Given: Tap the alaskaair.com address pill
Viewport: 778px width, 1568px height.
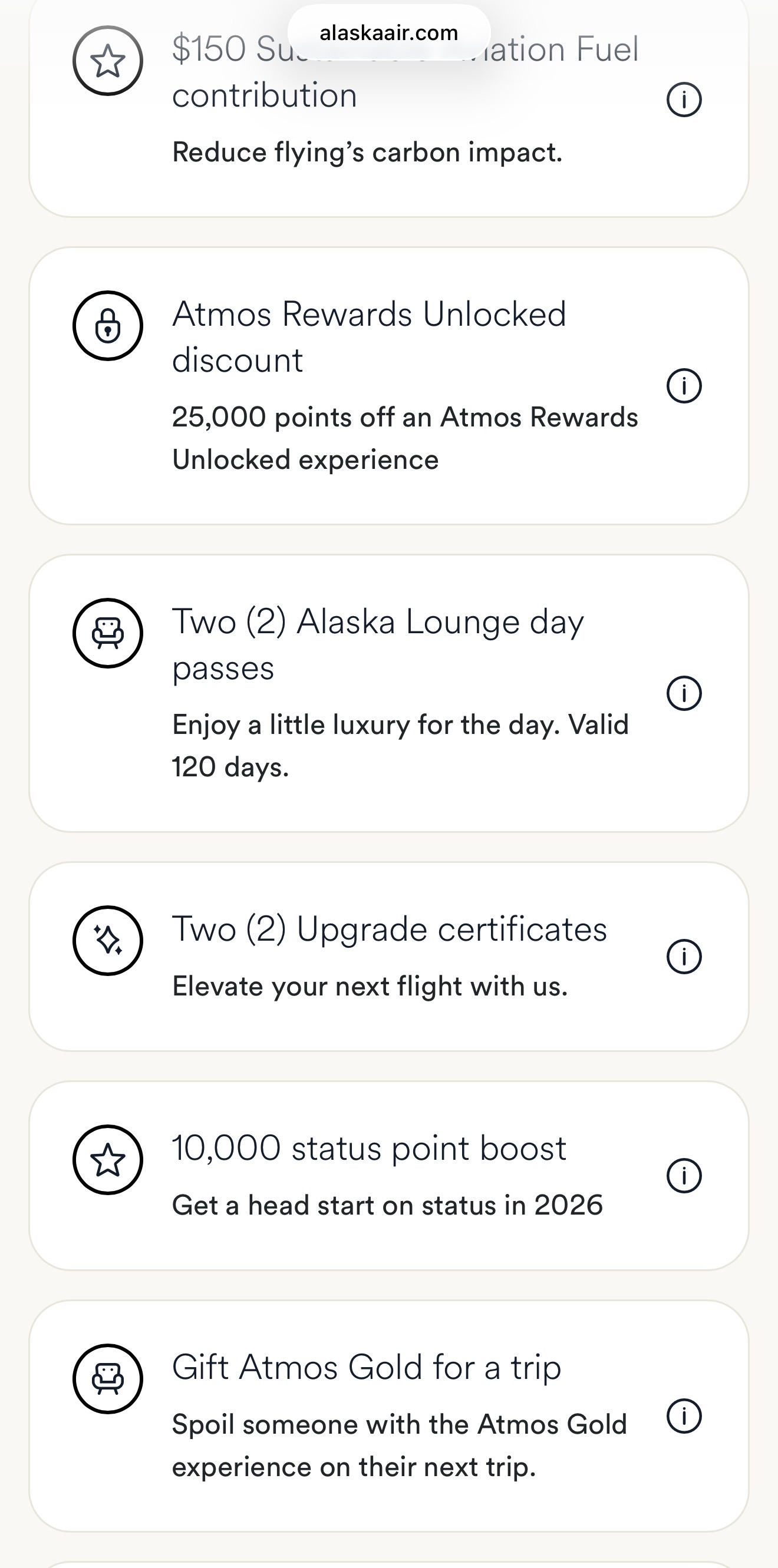Looking at the screenshot, I should [388, 33].
